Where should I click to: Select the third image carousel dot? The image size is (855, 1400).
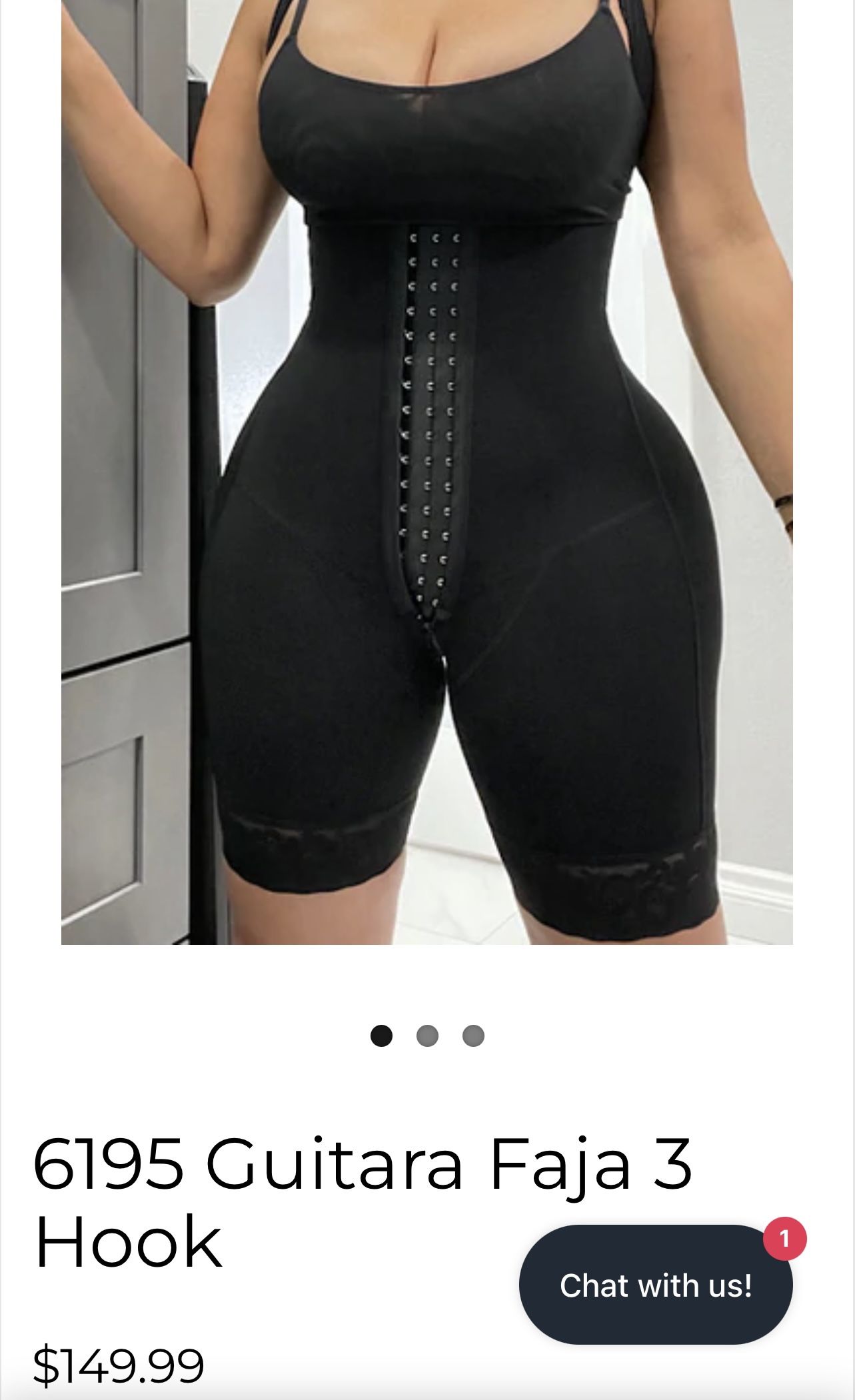[x=473, y=1036]
